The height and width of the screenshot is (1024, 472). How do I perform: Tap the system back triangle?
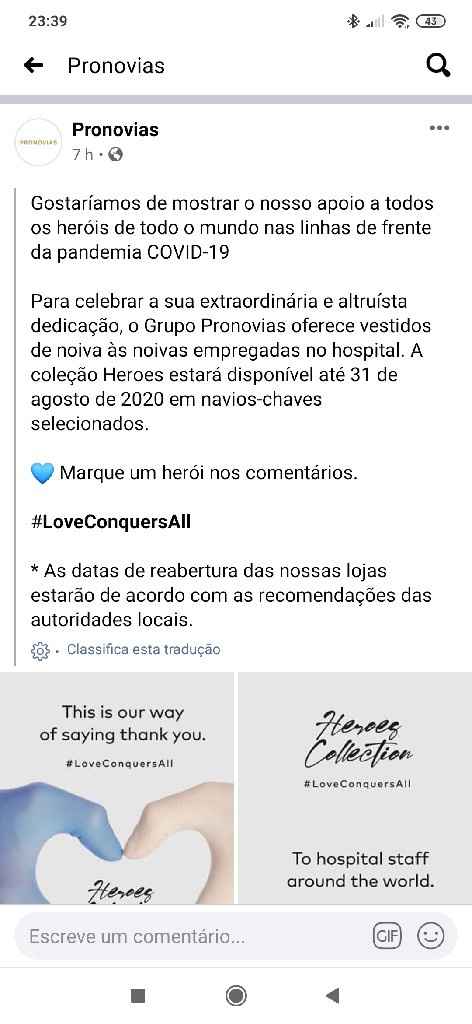(x=333, y=995)
